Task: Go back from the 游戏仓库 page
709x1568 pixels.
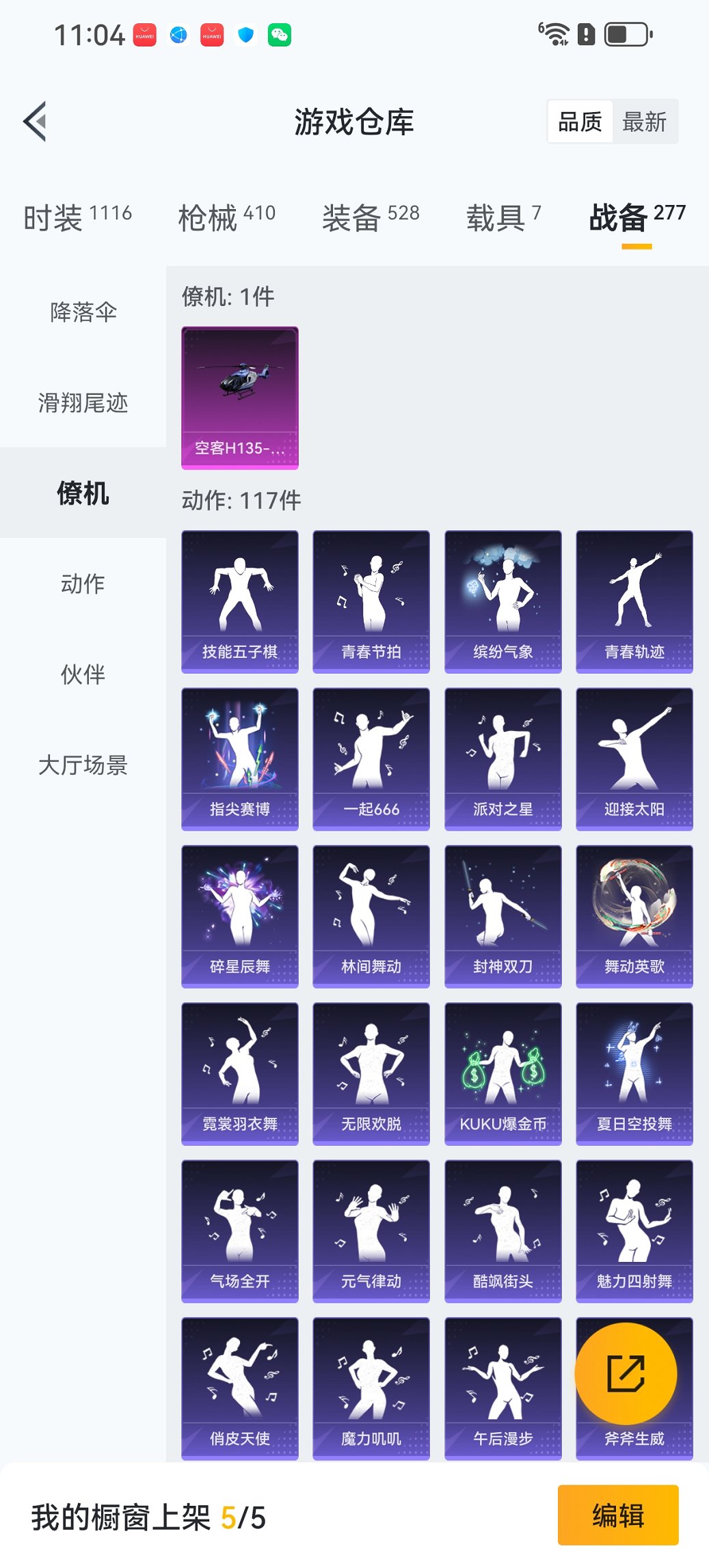Action: pyautogui.click(x=36, y=122)
